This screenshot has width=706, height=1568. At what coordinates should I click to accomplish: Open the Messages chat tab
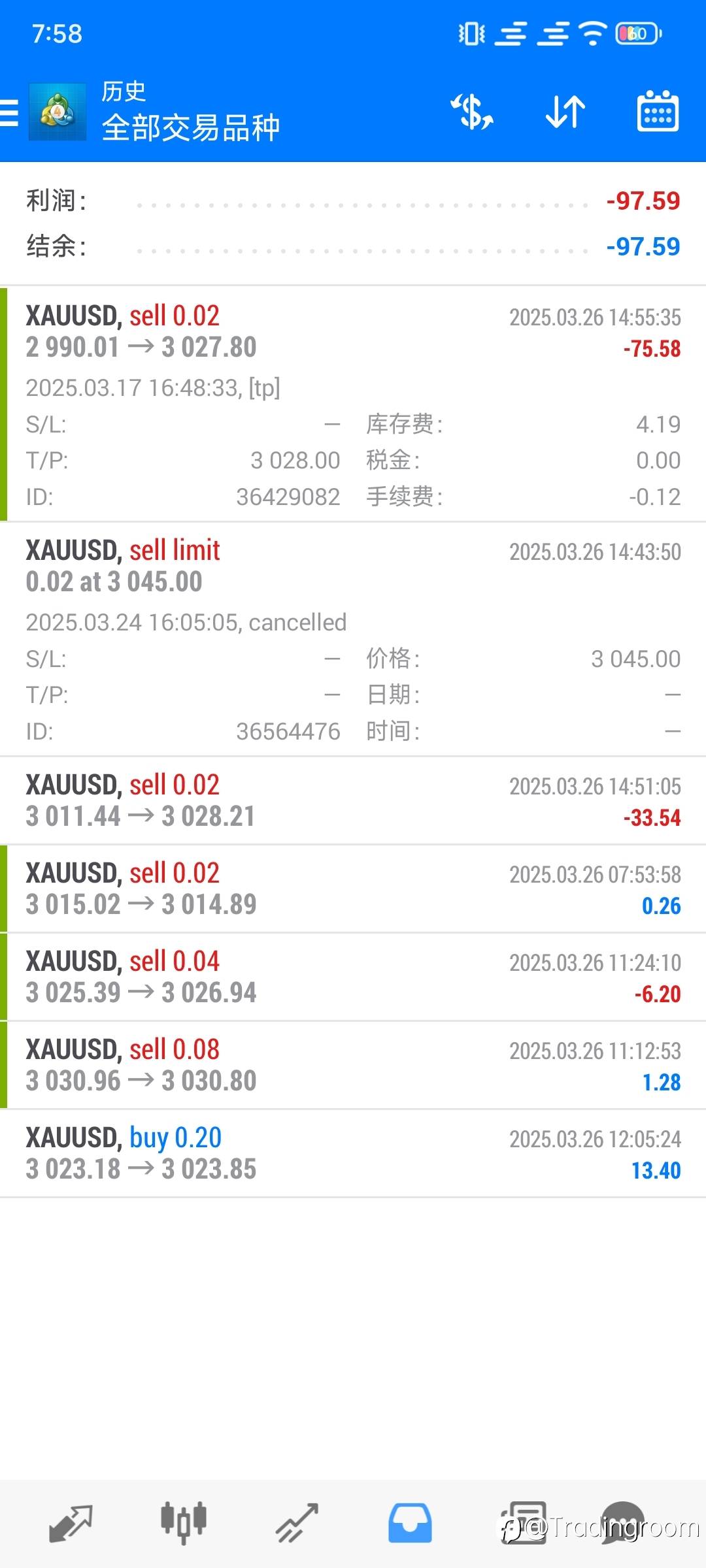pyautogui.click(x=622, y=1524)
